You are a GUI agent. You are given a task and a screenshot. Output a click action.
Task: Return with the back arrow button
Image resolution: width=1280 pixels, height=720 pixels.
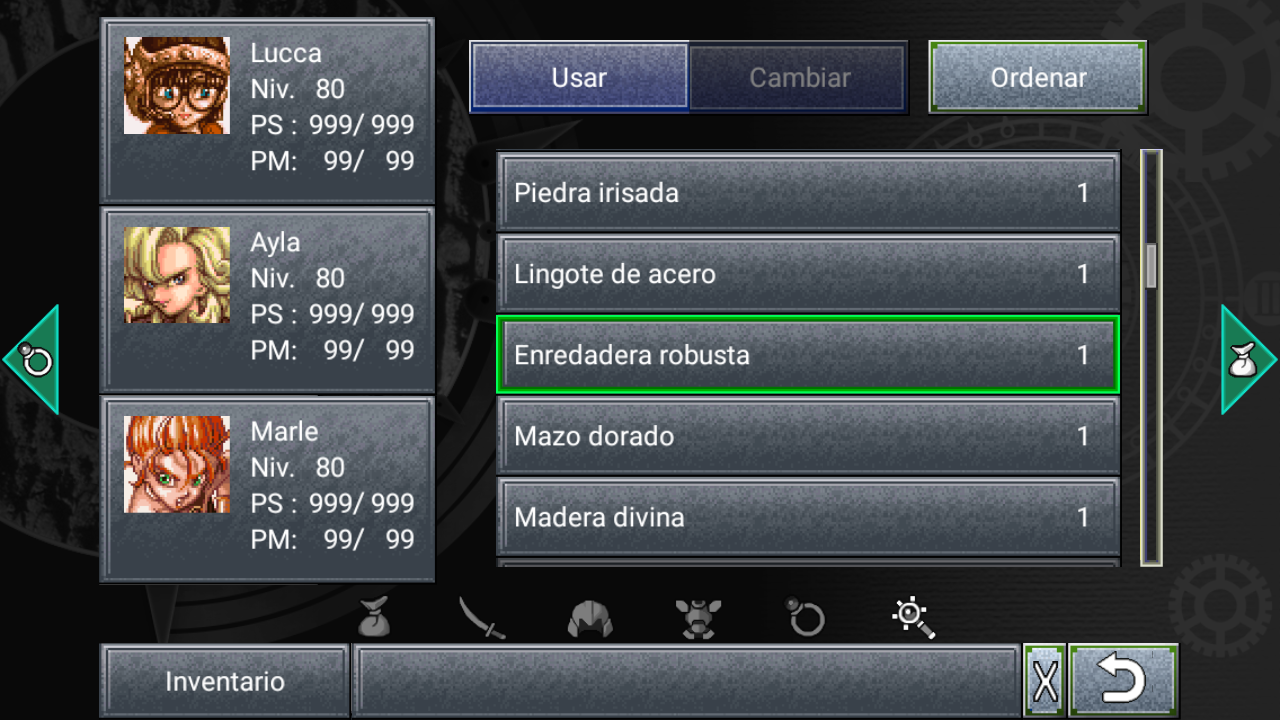tap(1122, 681)
